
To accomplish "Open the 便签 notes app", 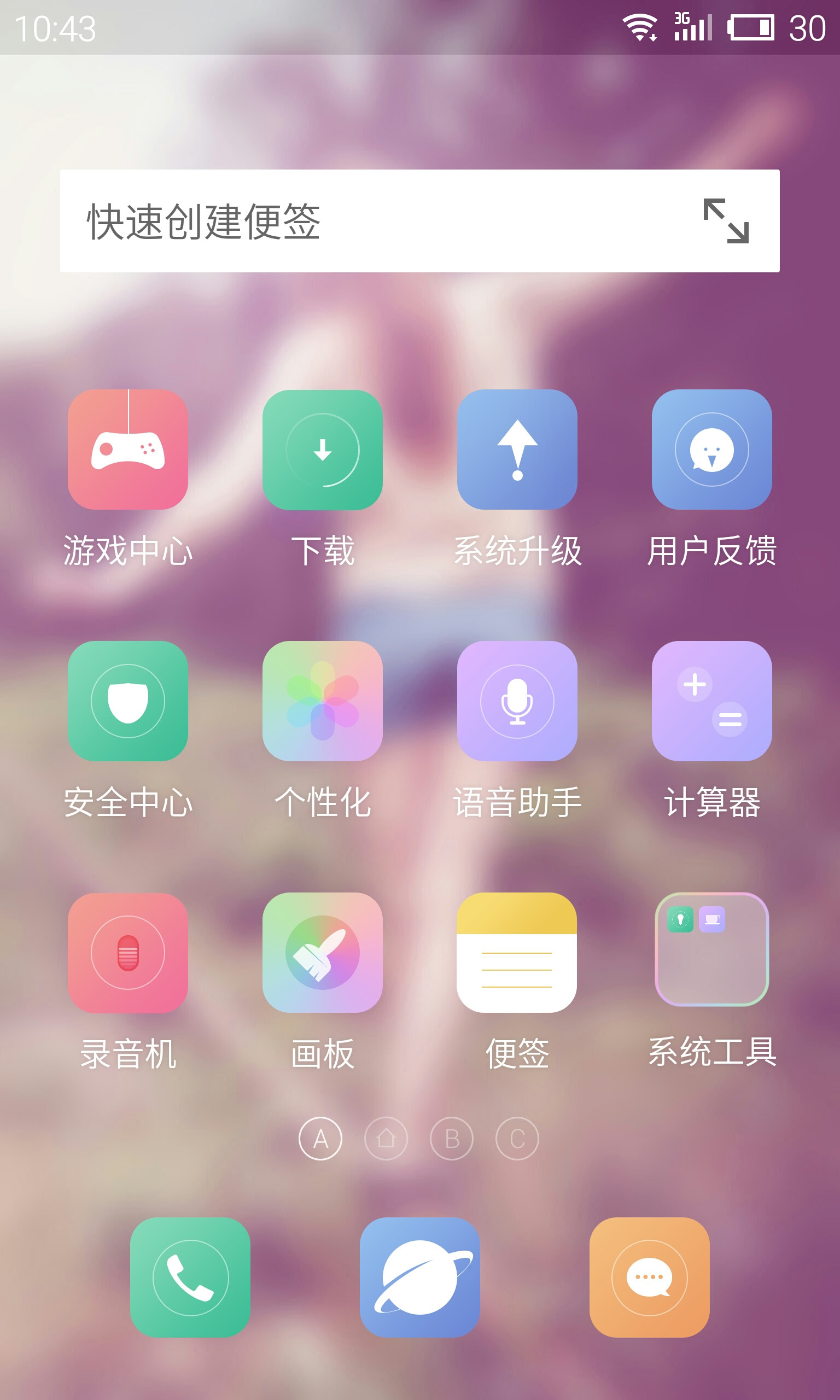I will 517,953.
